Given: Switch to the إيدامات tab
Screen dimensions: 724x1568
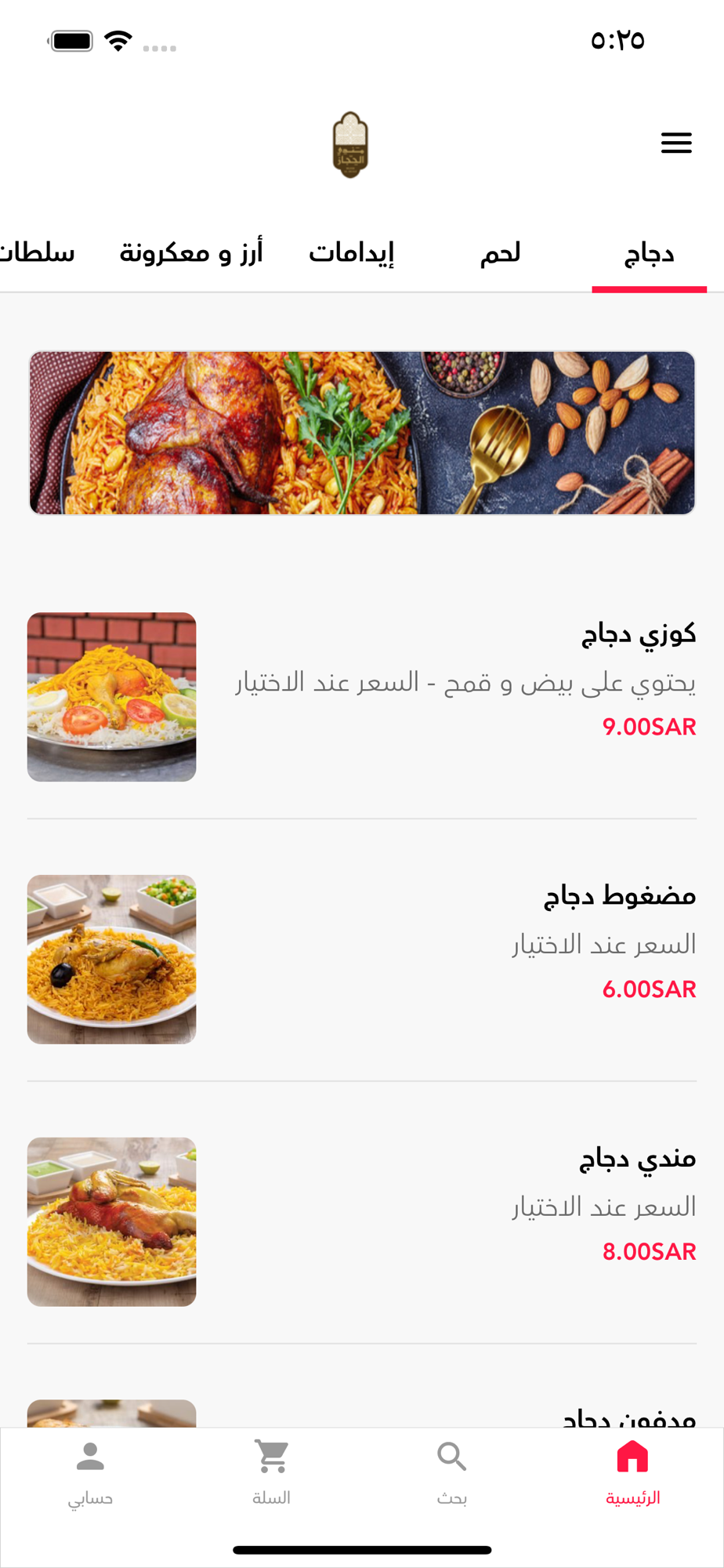Looking at the screenshot, I should (x=351, y=253).
